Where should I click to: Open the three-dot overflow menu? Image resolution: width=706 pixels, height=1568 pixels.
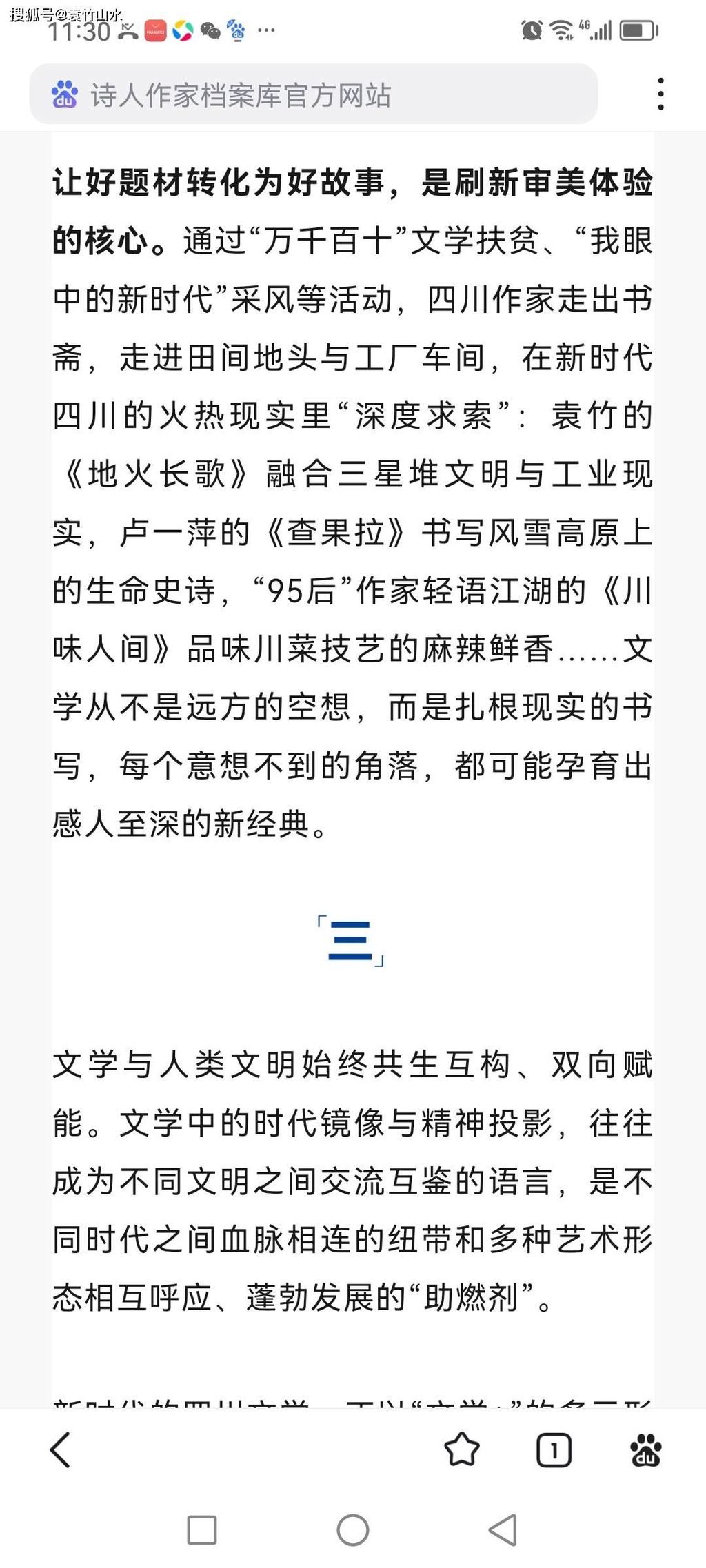(660, 94)
